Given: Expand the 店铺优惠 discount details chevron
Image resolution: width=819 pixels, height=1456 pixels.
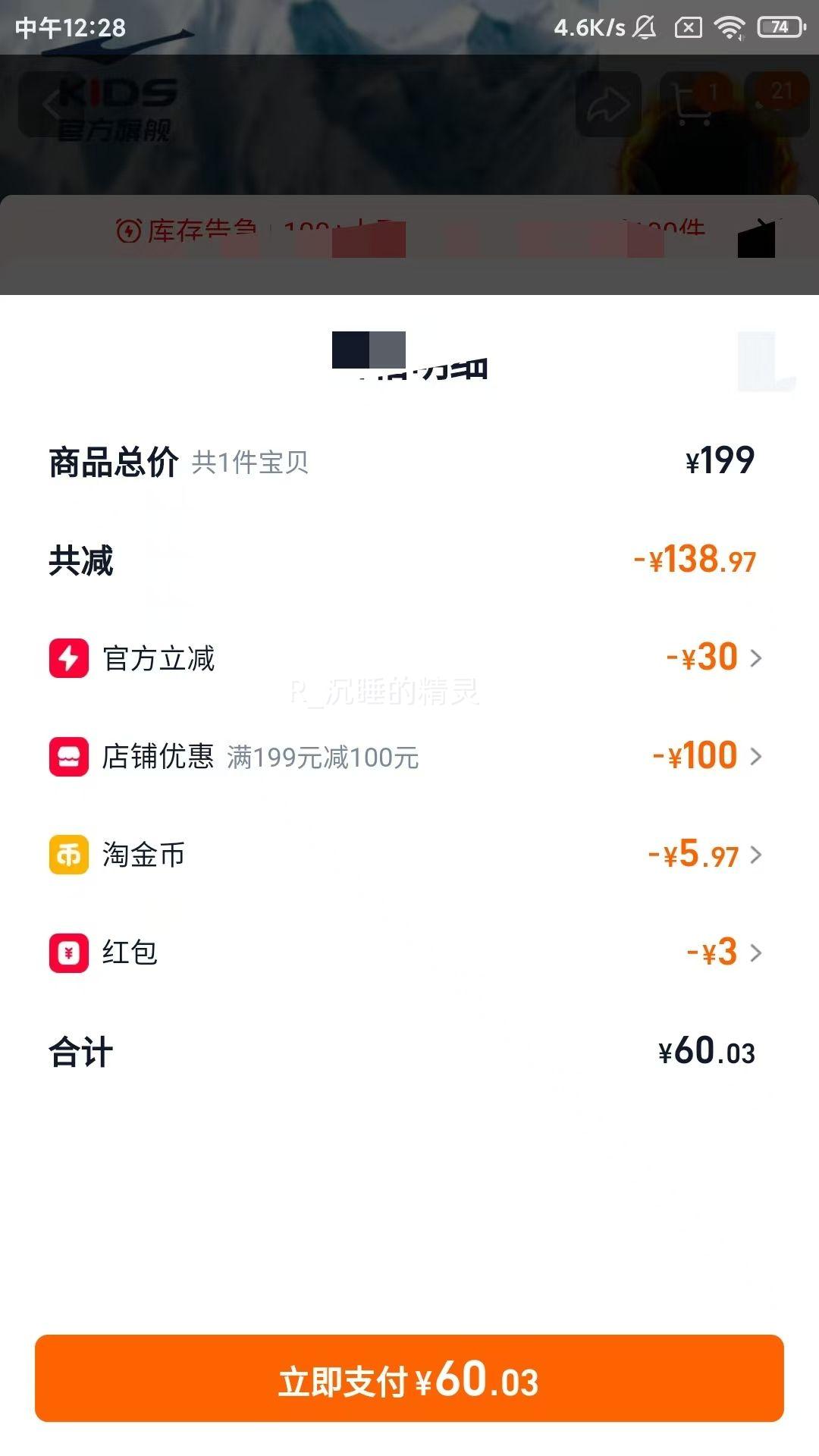Looking at the screenshot, I should (x=756, y=756).
